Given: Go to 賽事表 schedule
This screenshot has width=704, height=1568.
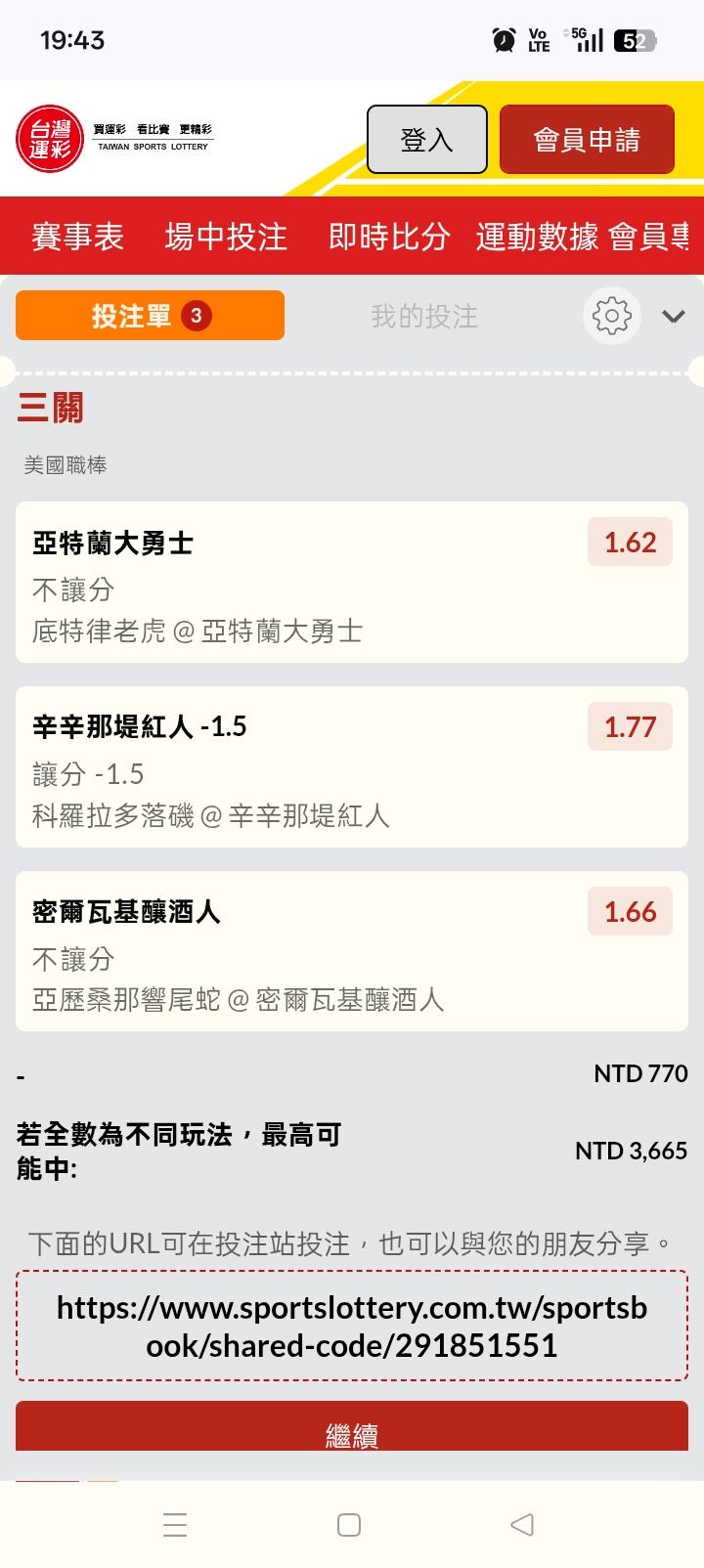Looking at the screenshot, I should (78, 237).
